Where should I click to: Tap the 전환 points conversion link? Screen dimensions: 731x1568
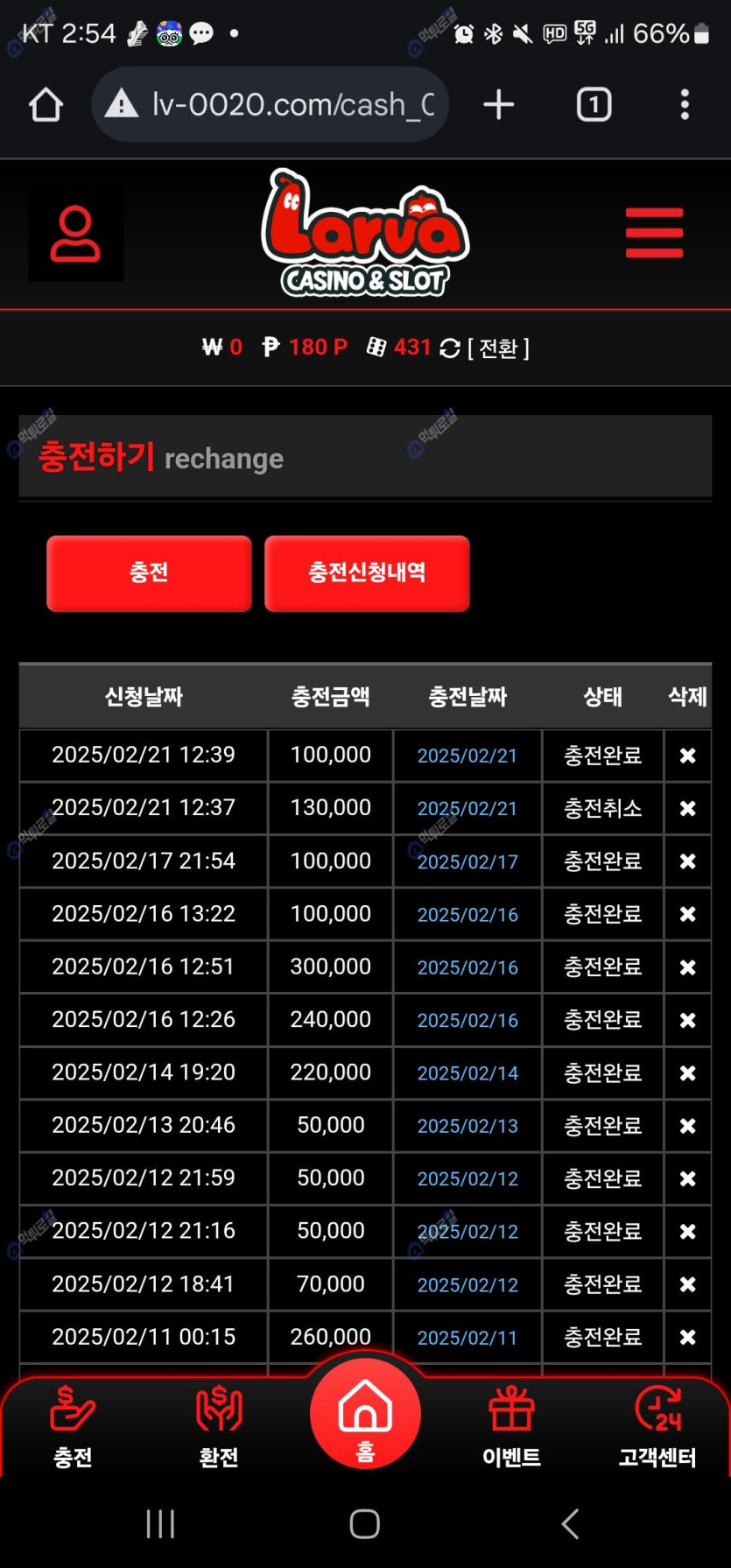498,348
